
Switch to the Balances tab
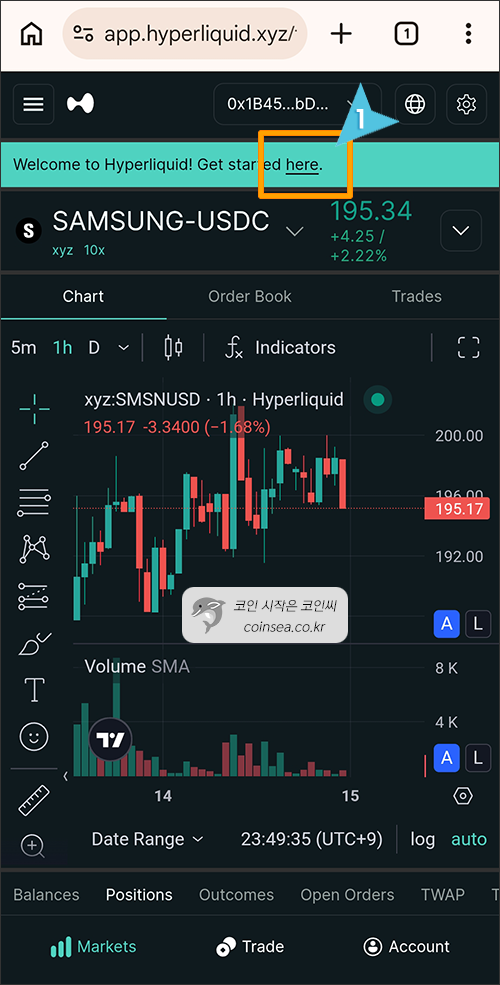(46, 895)
